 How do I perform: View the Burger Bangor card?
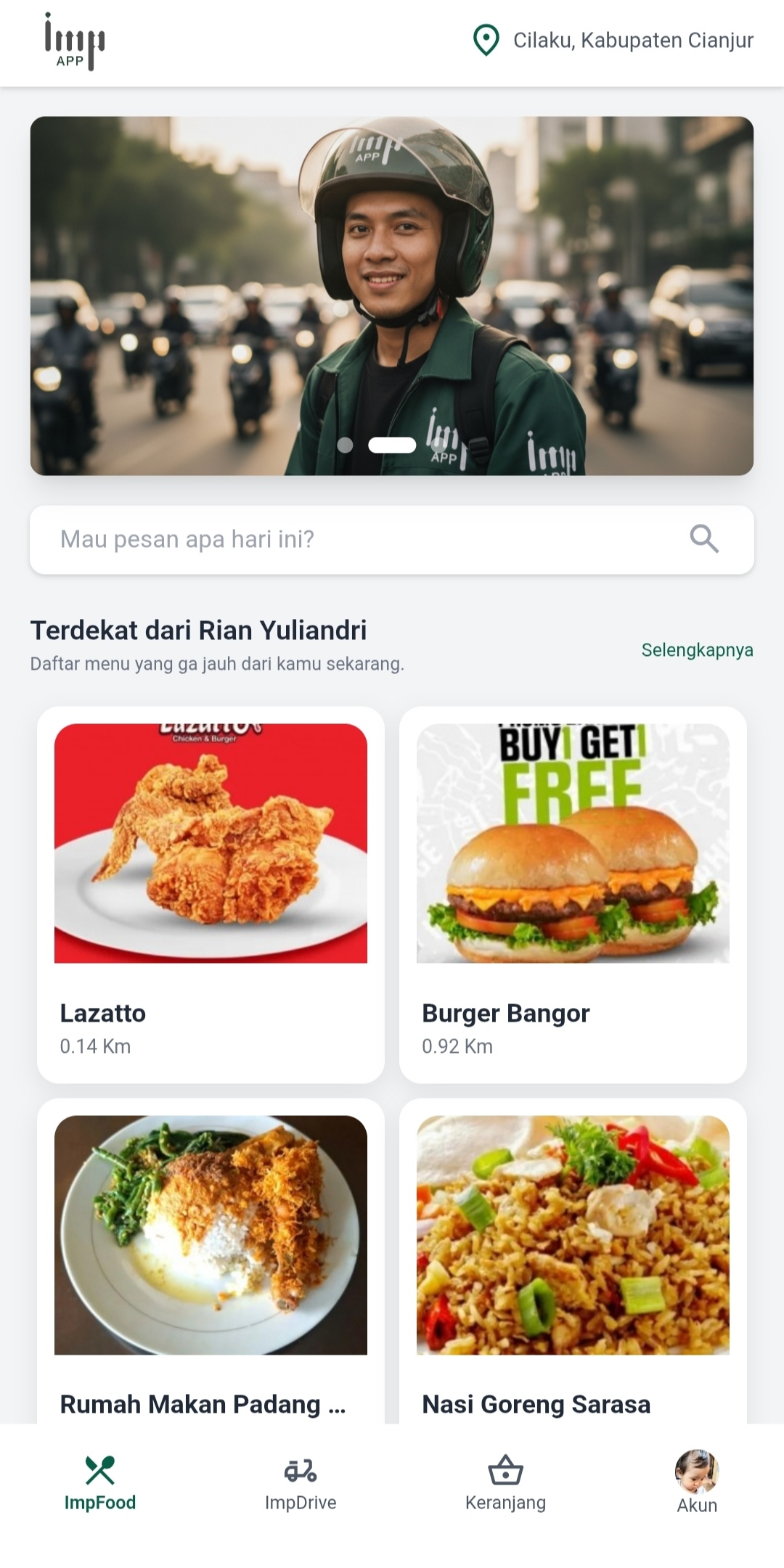coord(573,894)
